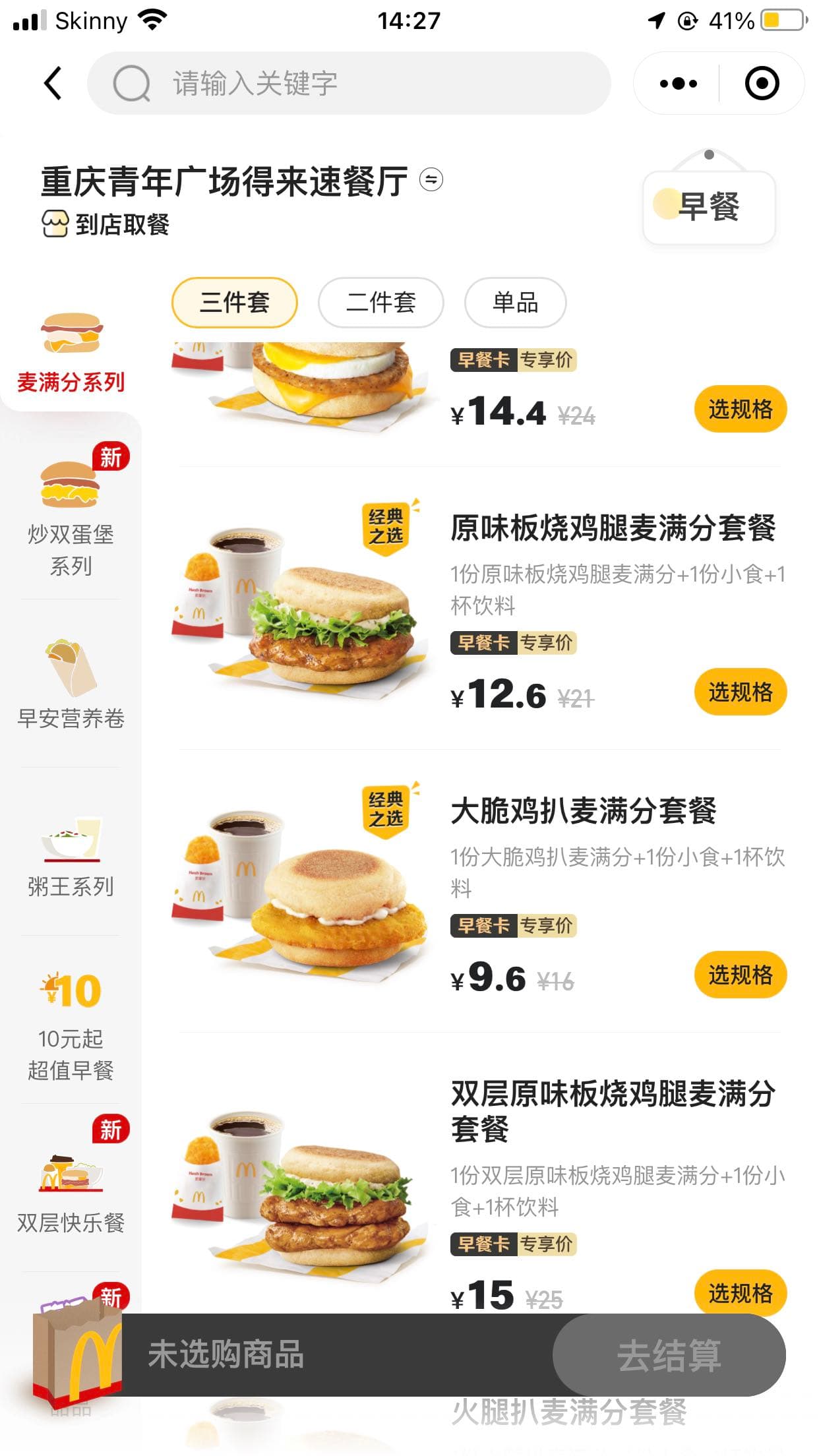The image size is (819, 1456).
Task: Switch restaurant from 重庆青年广场得来速餐厅
Action: click(431, 180)
